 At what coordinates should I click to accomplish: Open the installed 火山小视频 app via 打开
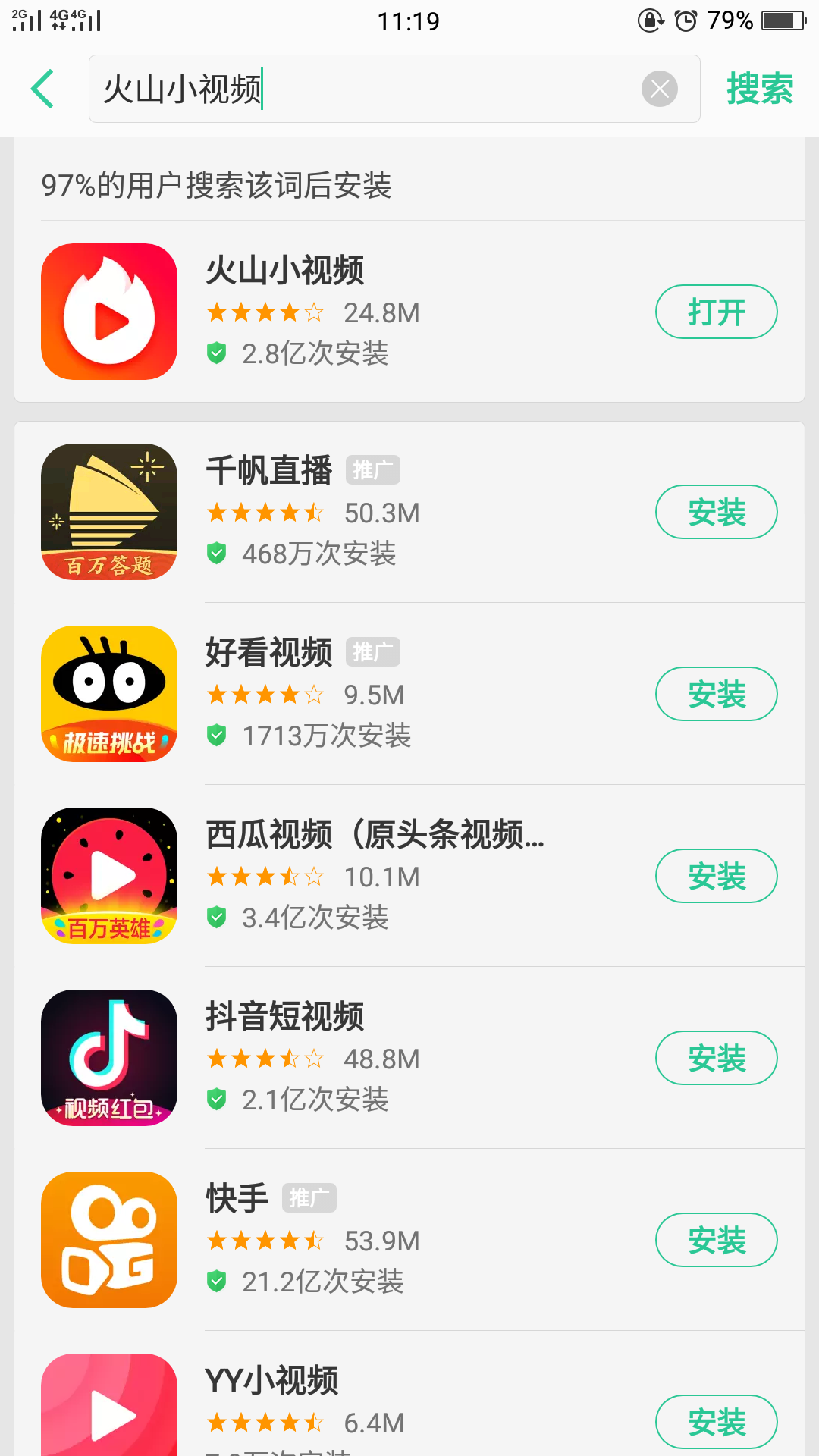716,312
